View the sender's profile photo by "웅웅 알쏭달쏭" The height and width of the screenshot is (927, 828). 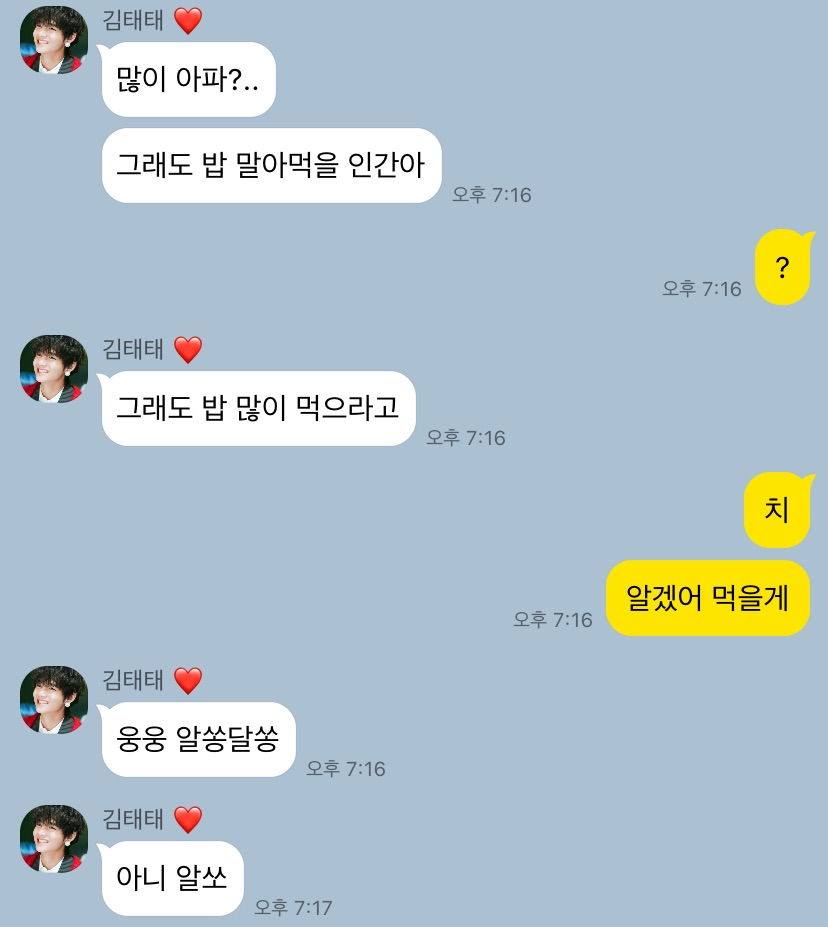54,700
